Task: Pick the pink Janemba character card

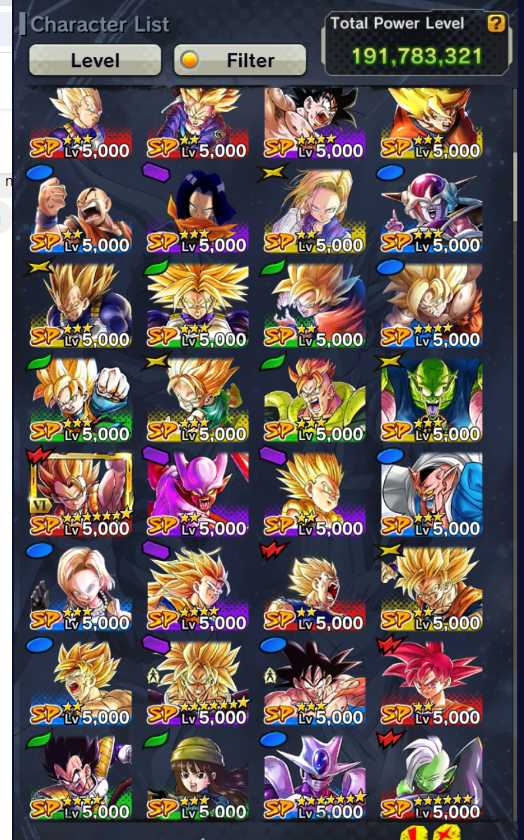Action: click(198, 495)
